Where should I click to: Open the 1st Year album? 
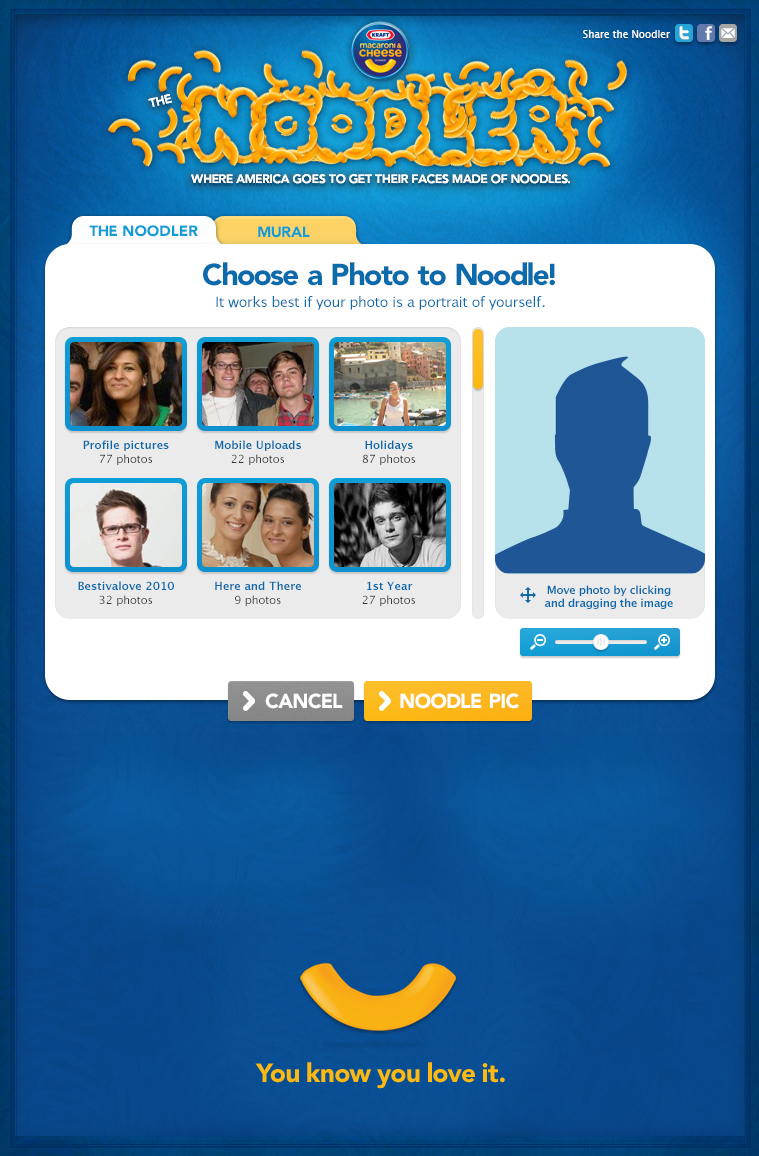[x=390, y=525]
